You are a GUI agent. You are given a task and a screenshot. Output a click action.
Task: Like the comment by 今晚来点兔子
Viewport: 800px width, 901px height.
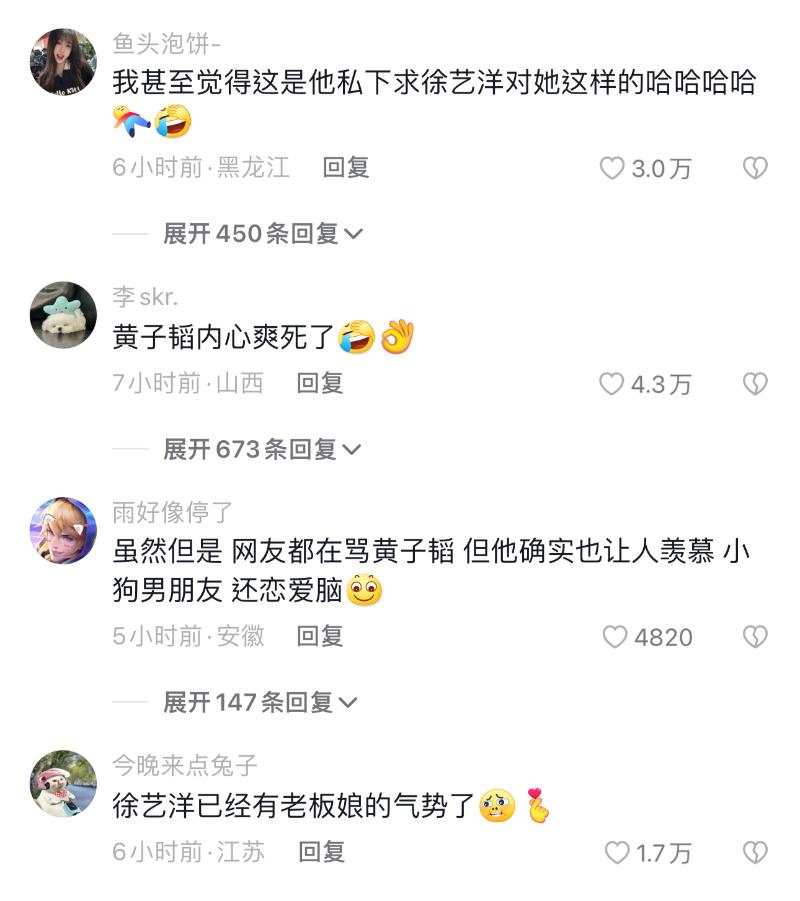(617, 853)
